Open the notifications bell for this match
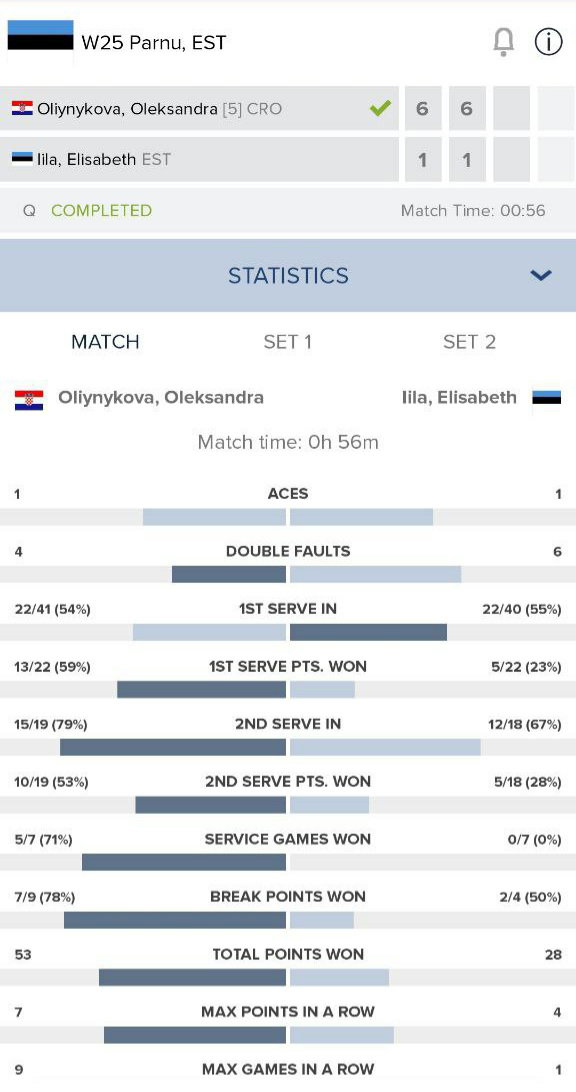This screenshot has width=576, height=1092. (x=503, y=42)
